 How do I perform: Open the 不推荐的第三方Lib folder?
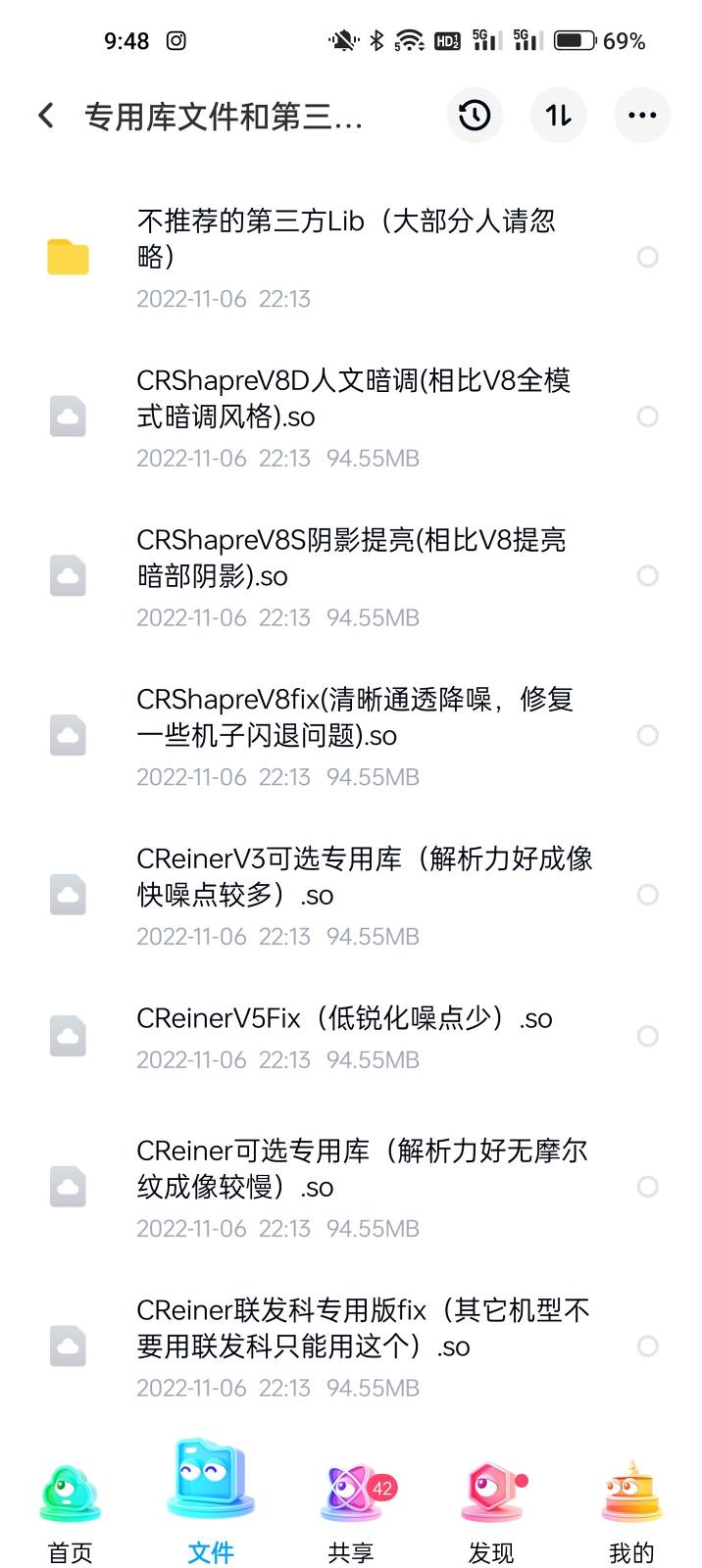coord(345,239)
